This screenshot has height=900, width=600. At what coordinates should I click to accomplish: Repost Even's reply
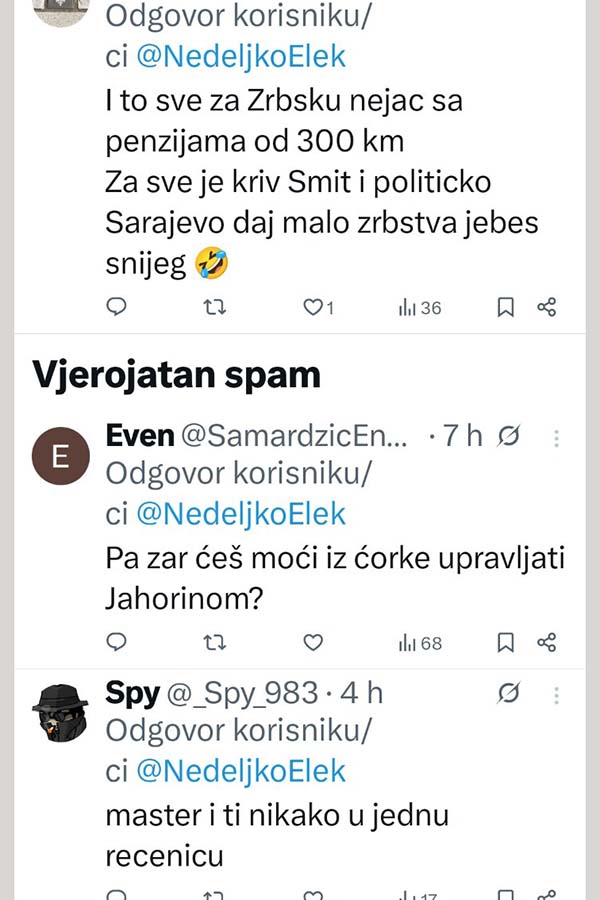click(214, 642)
